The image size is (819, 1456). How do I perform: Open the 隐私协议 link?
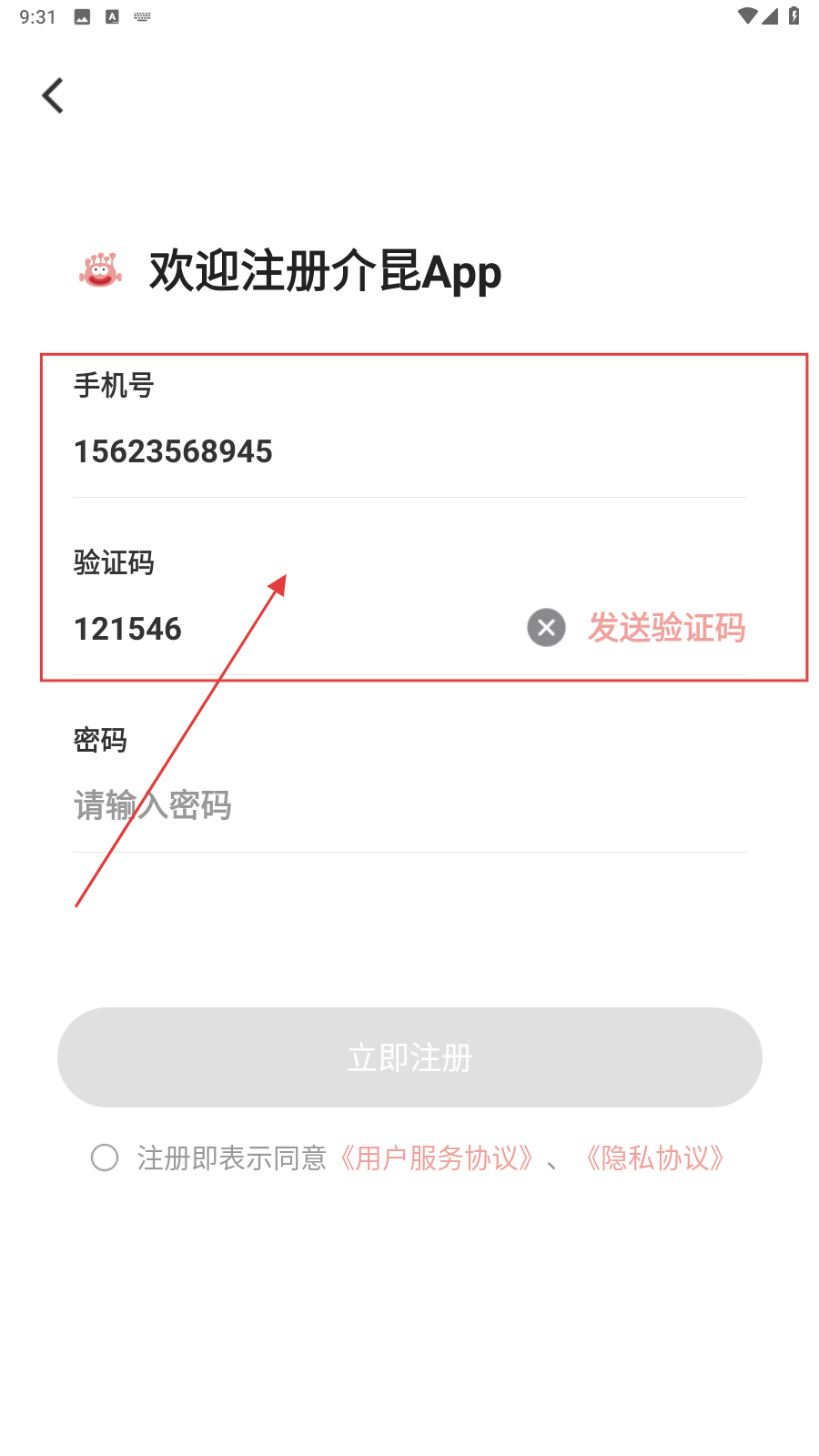(x=654, y=1158)
